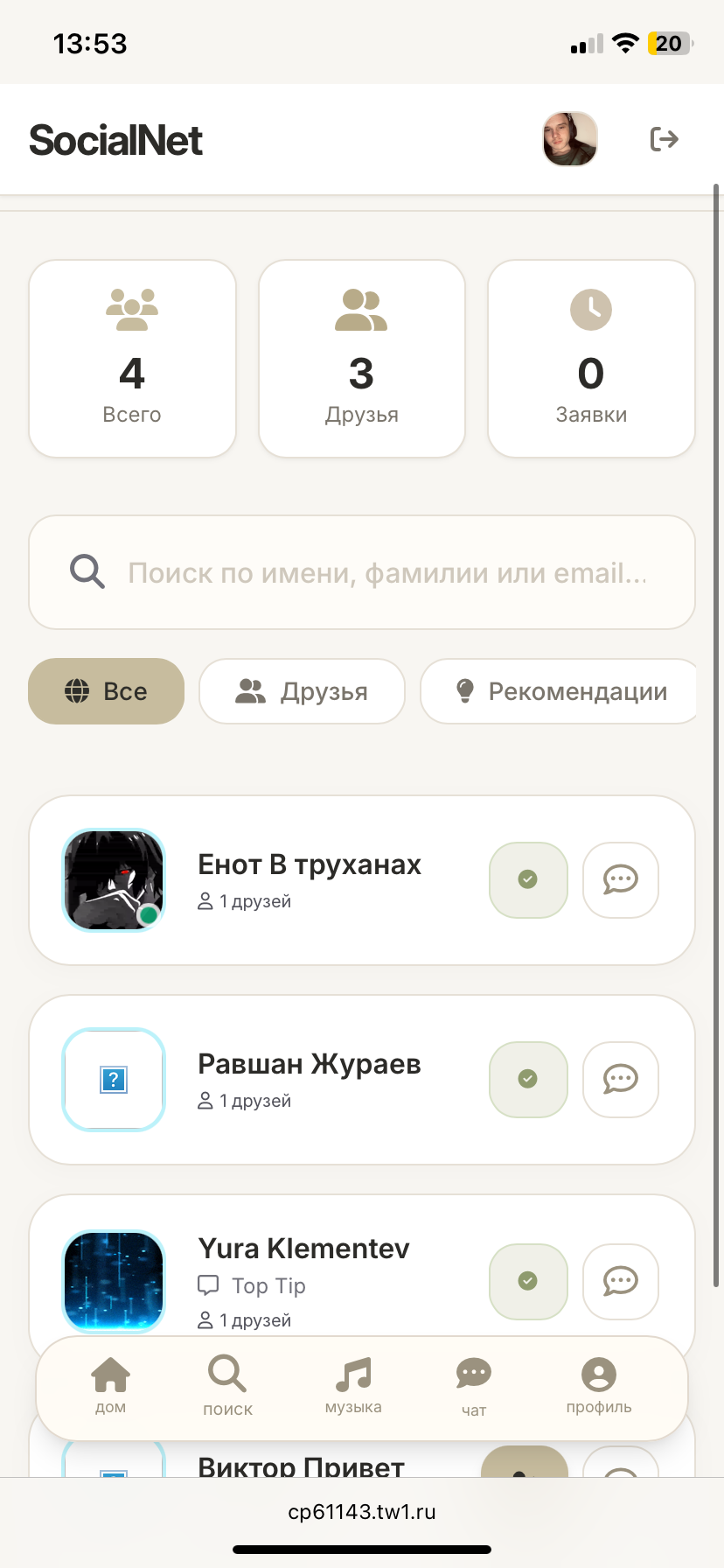Open the поиск tab in bottom bar
This screenshot has height=1568, width=724.
227,1385
